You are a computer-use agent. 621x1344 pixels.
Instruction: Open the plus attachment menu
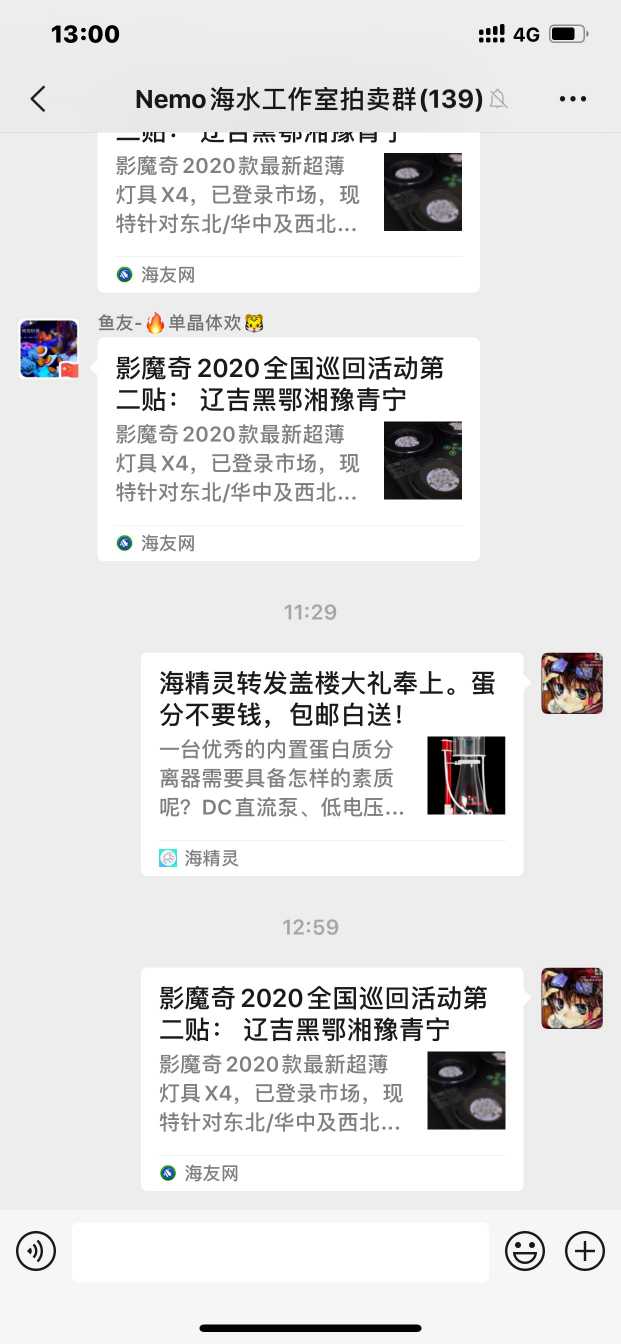coord(585,1251)
